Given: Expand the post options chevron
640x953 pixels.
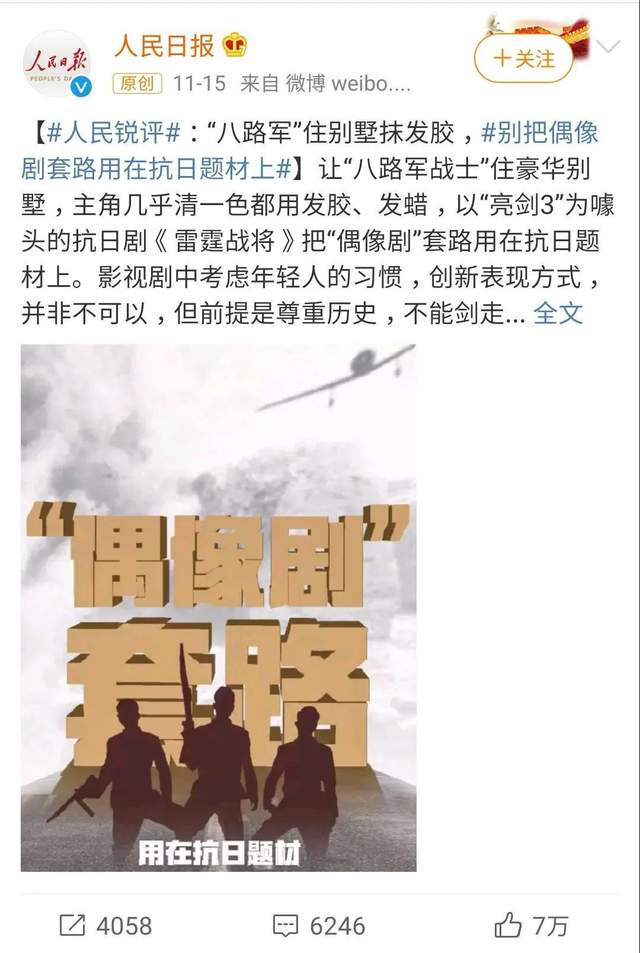Looking at the screenshot, I should [x=606, y=48].
